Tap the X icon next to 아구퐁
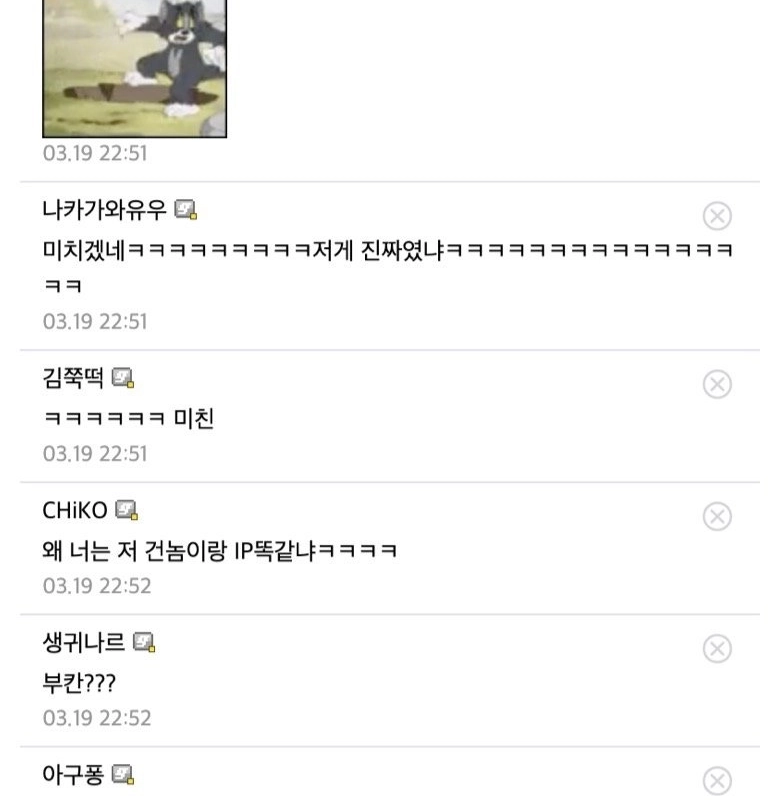Image resolution: width=780 pixels, height=800 pixels. click(717, 781)
